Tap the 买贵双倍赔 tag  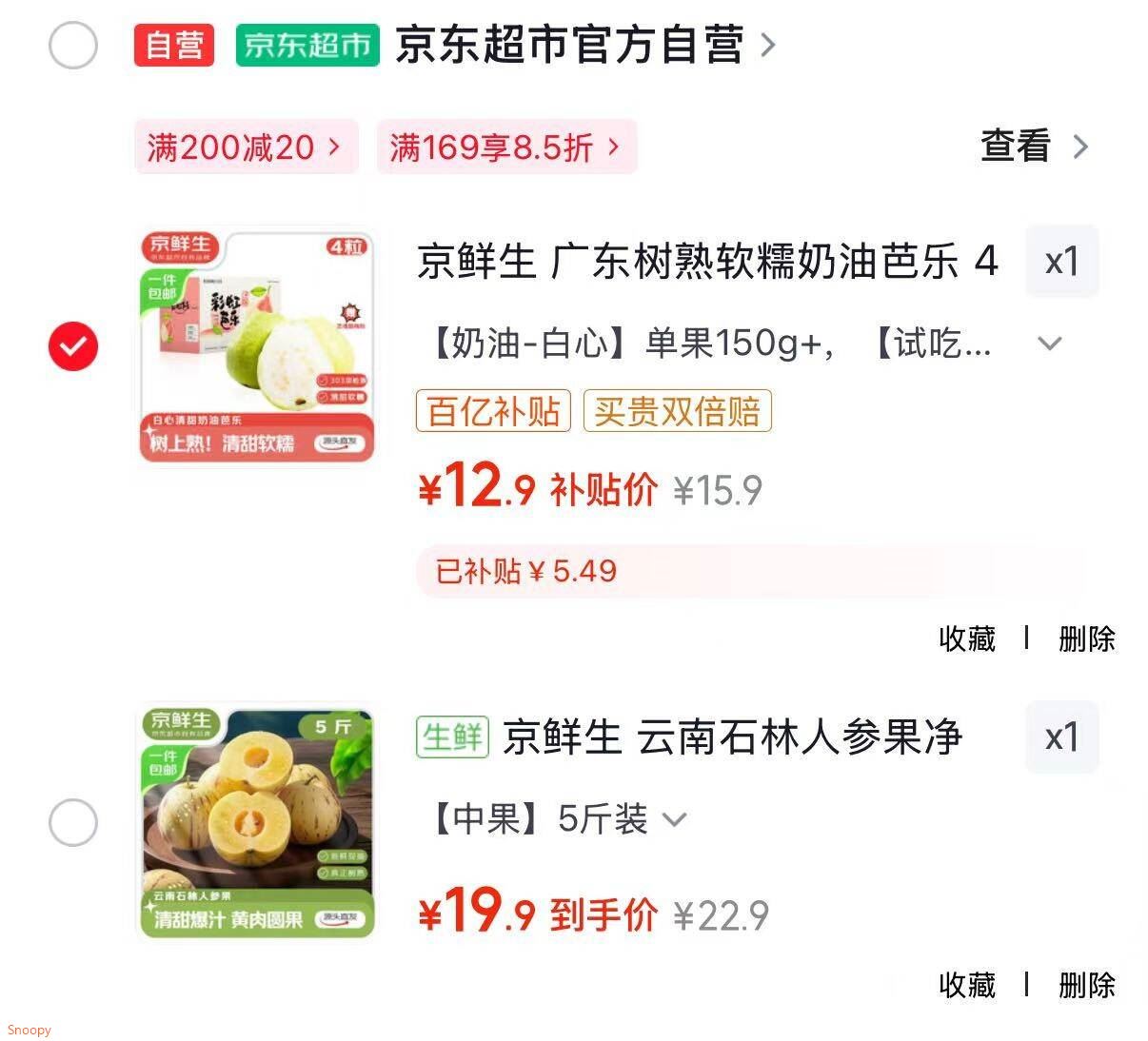[677, 411]
